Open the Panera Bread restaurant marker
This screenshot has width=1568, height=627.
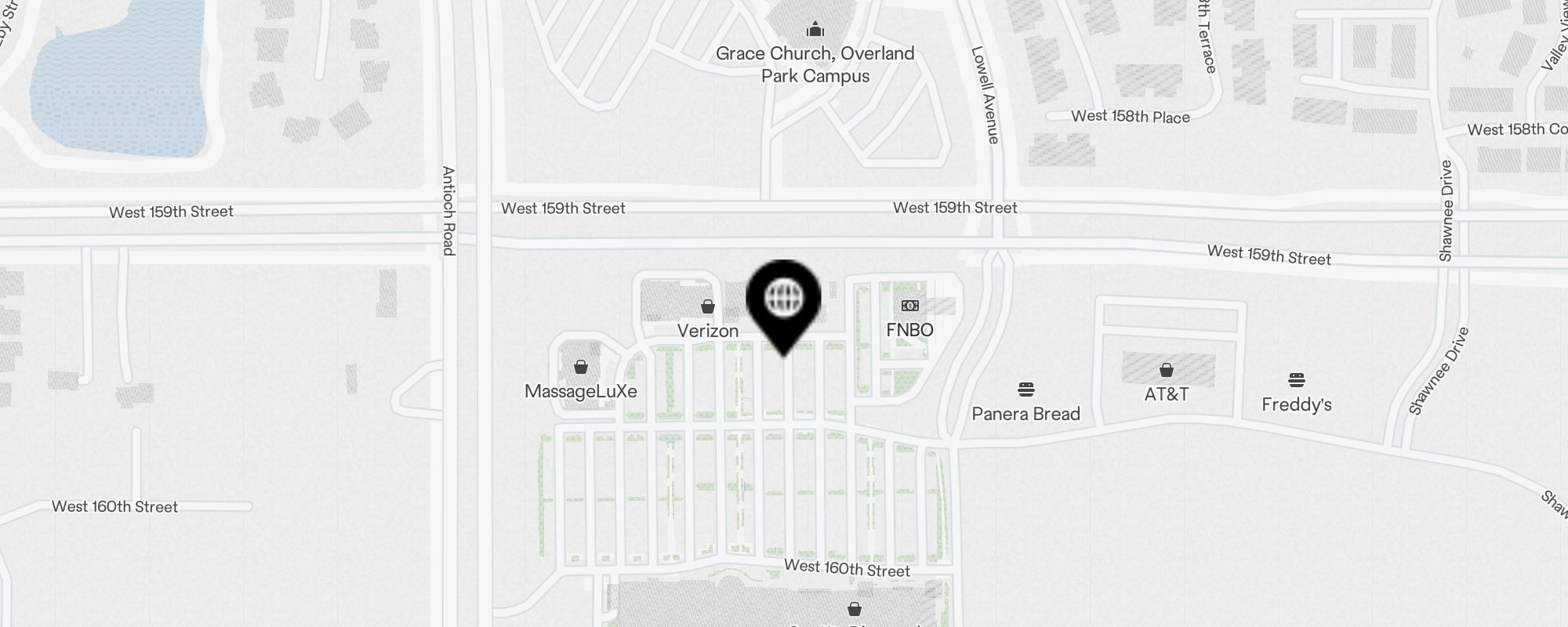coord(1025,390)
